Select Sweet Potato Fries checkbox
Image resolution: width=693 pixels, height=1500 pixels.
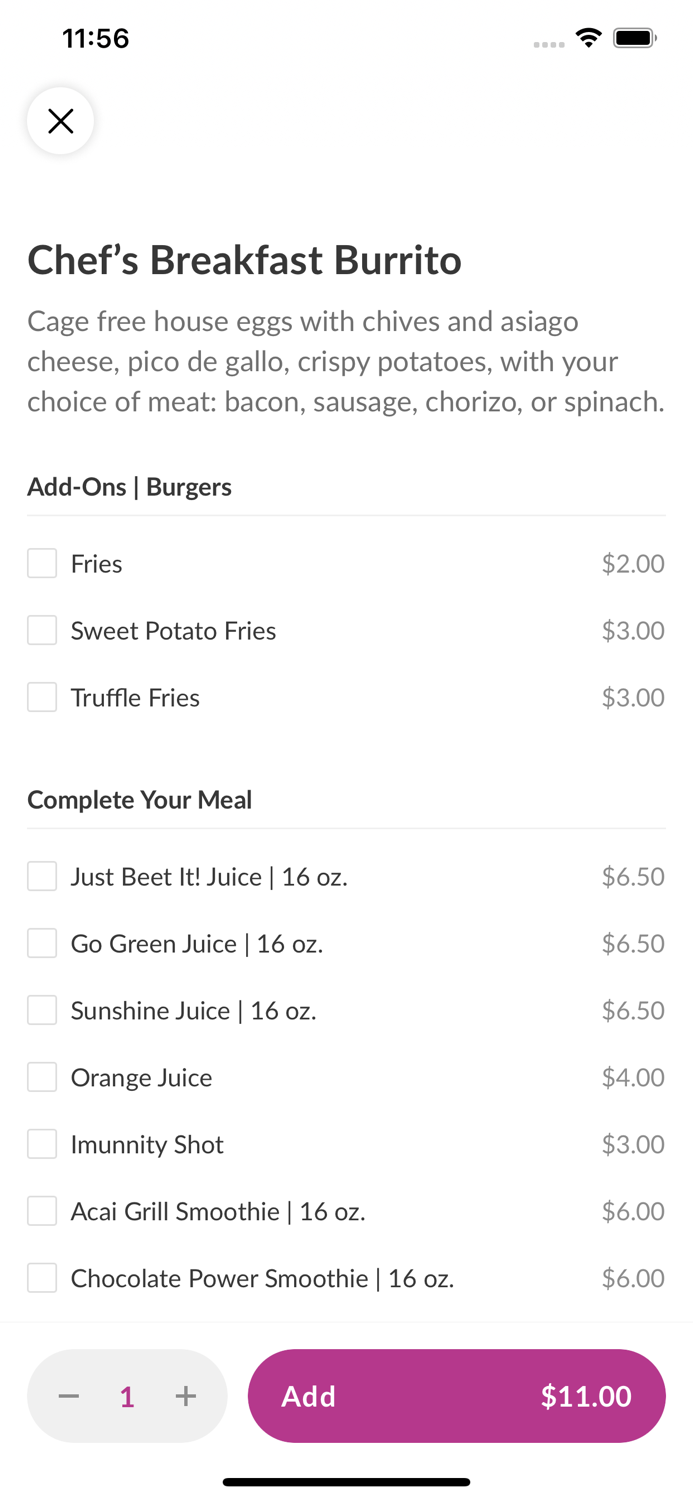tap(42, 630)
